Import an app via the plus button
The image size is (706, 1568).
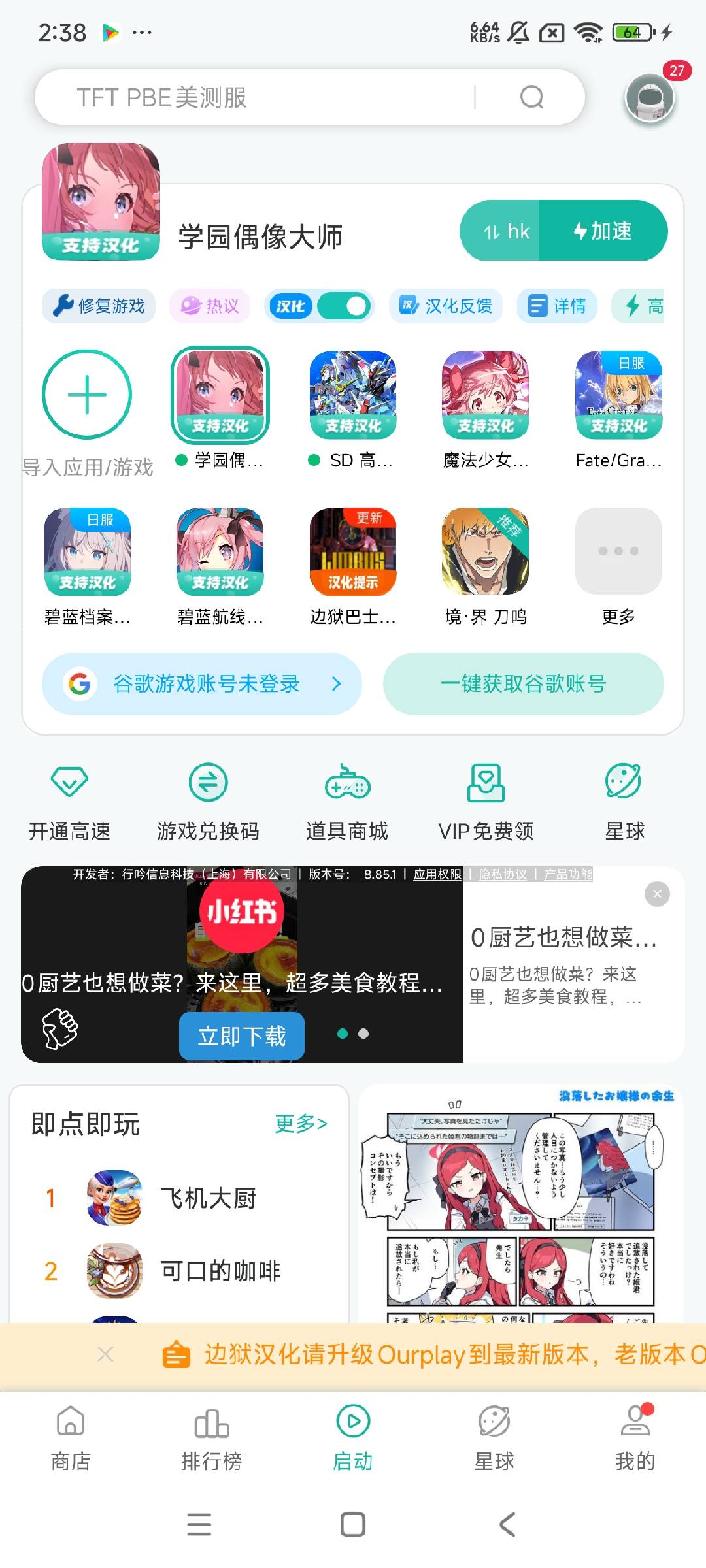[87, 395]
